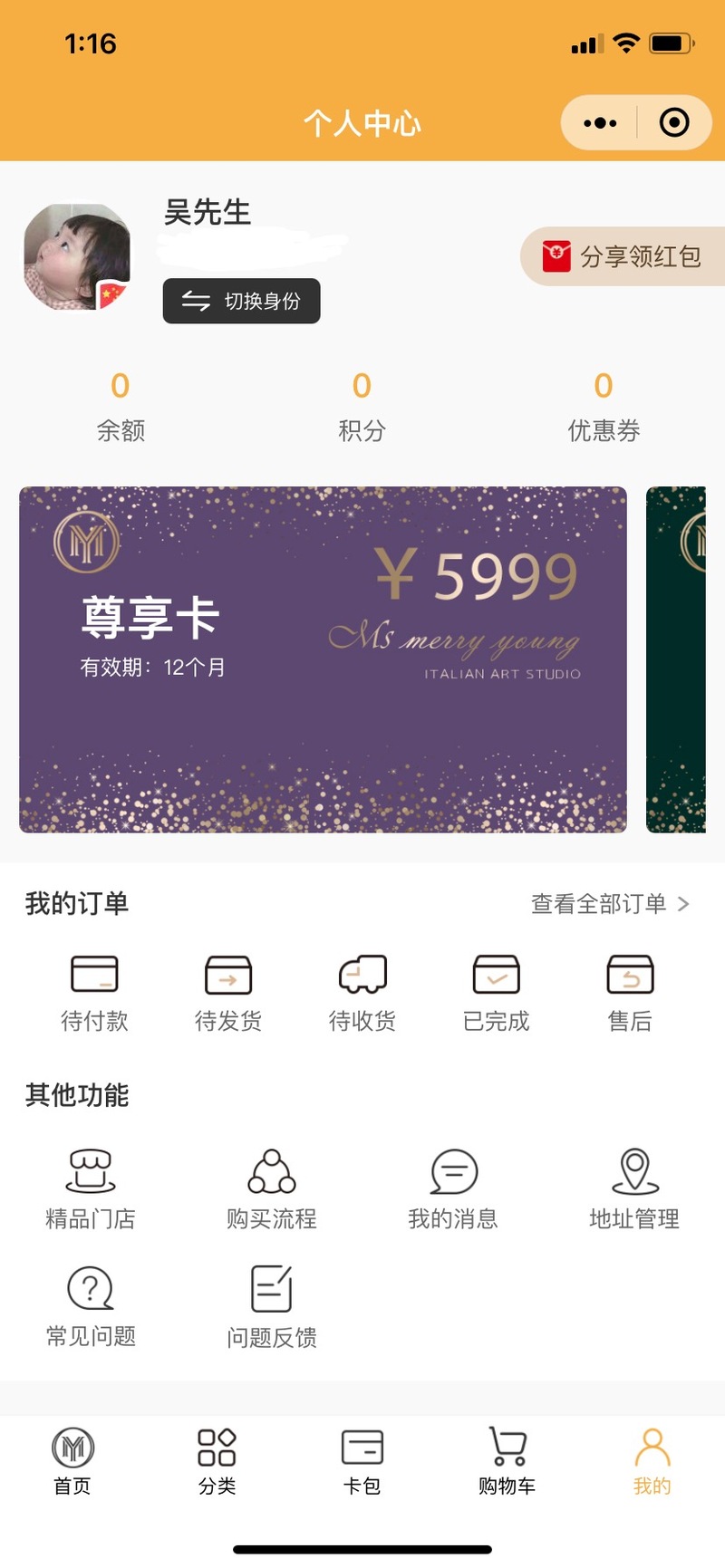The image size is (725, 1568).
Task: Open 待收货 awaiting receipt orders
Action: tap(362, 992)
